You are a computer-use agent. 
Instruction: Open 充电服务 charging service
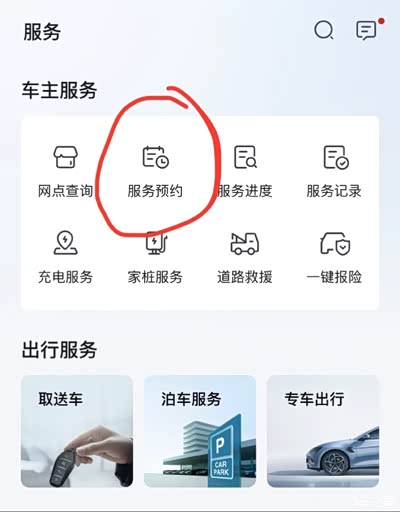click(65, 257)
